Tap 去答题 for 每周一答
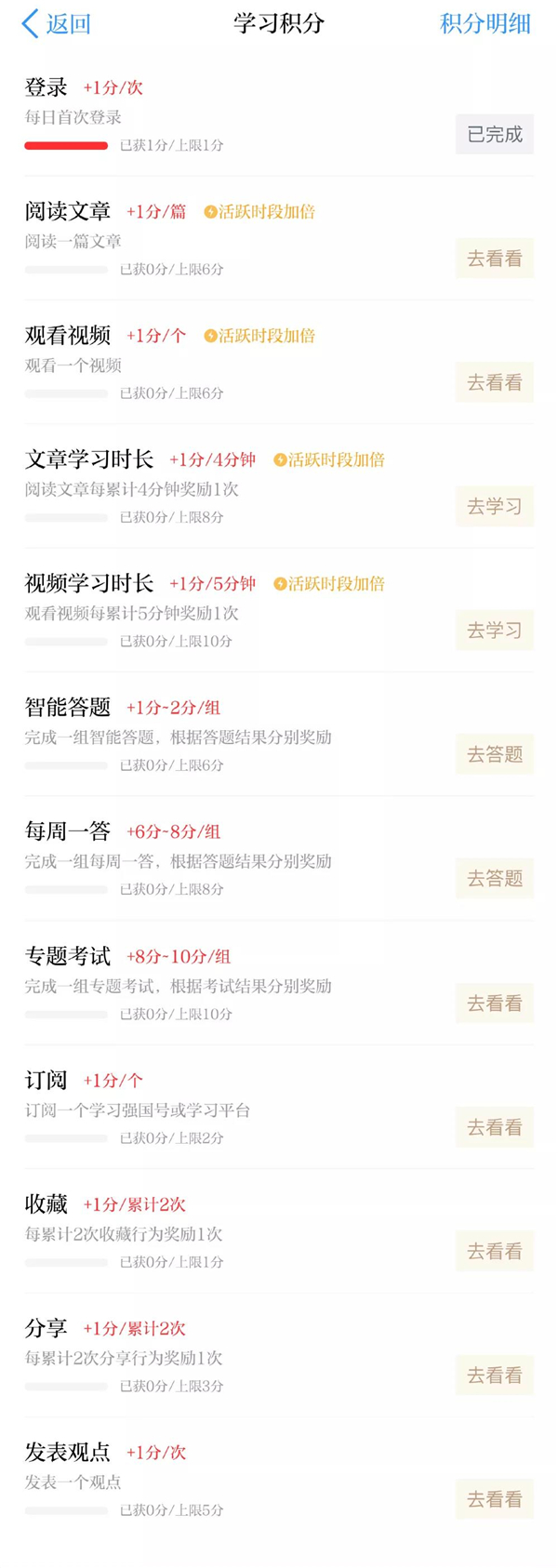This screenshot has height=1568, width=558. point(494,878)
